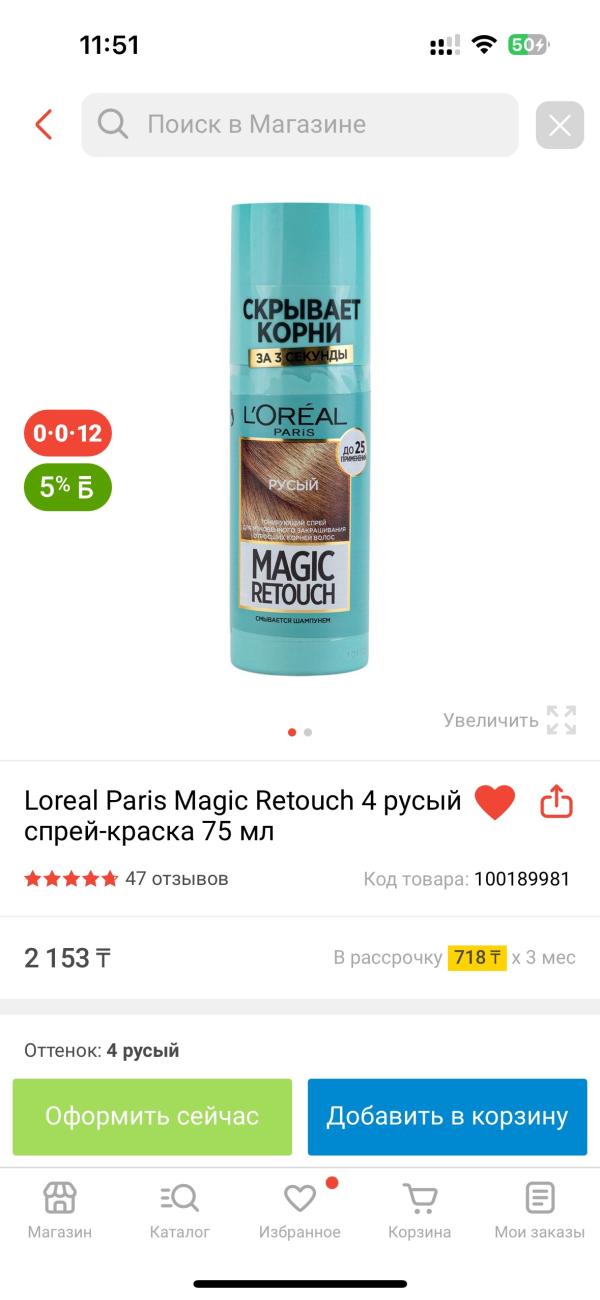Enlarge the product image via Увеличить

point(510,720)
